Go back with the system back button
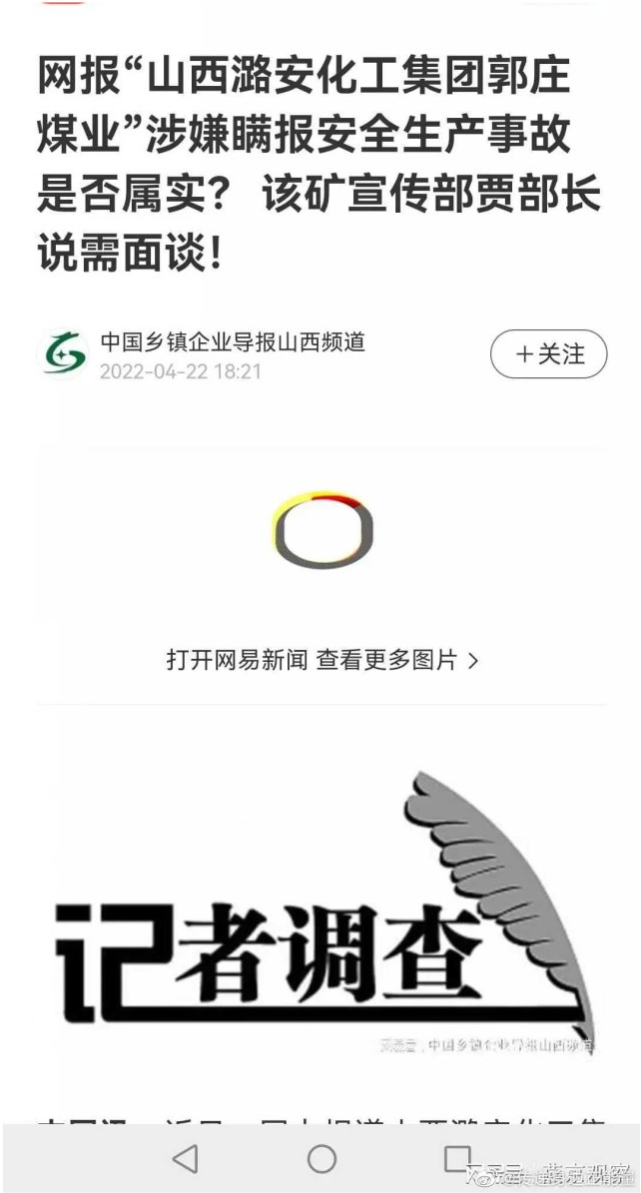Screen dimensions: 641x1193 pos(185,1159)
